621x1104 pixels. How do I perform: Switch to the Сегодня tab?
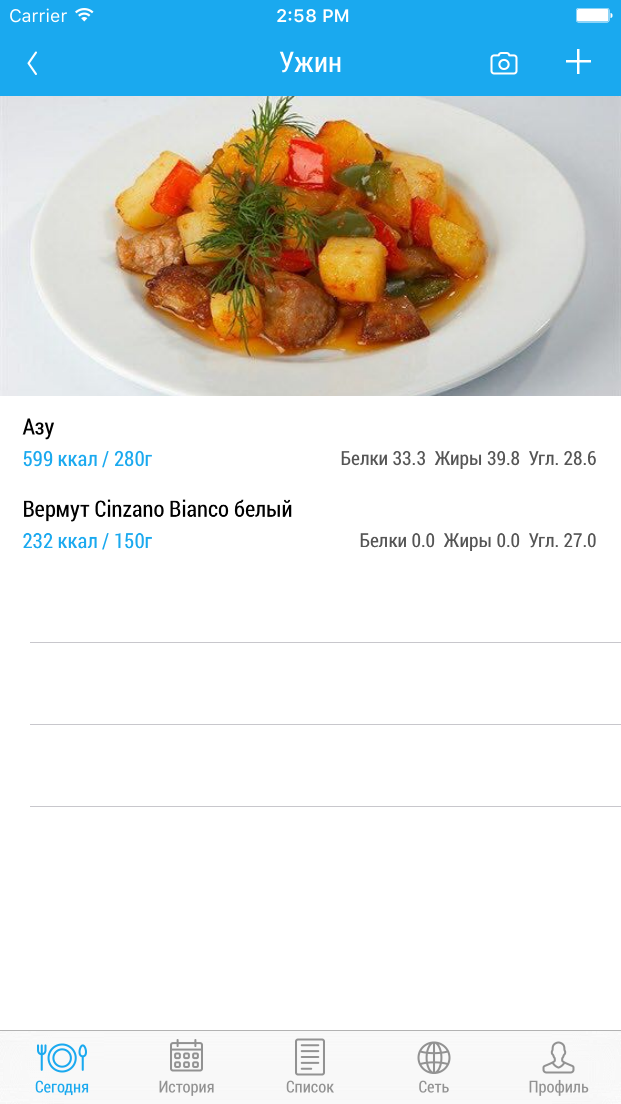click(62, 1067)
